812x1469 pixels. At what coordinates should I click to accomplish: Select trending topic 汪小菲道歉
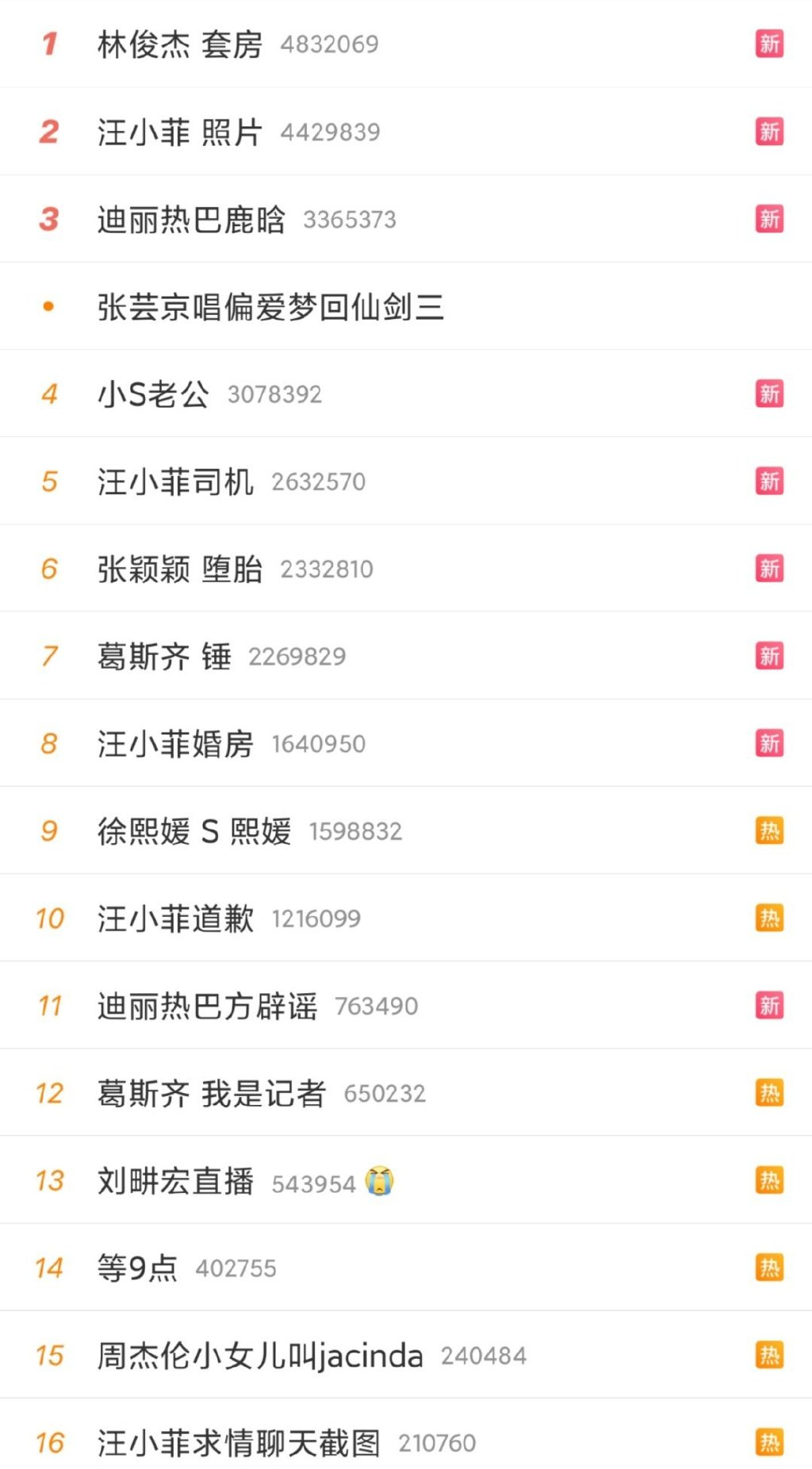tap(175, 919)
